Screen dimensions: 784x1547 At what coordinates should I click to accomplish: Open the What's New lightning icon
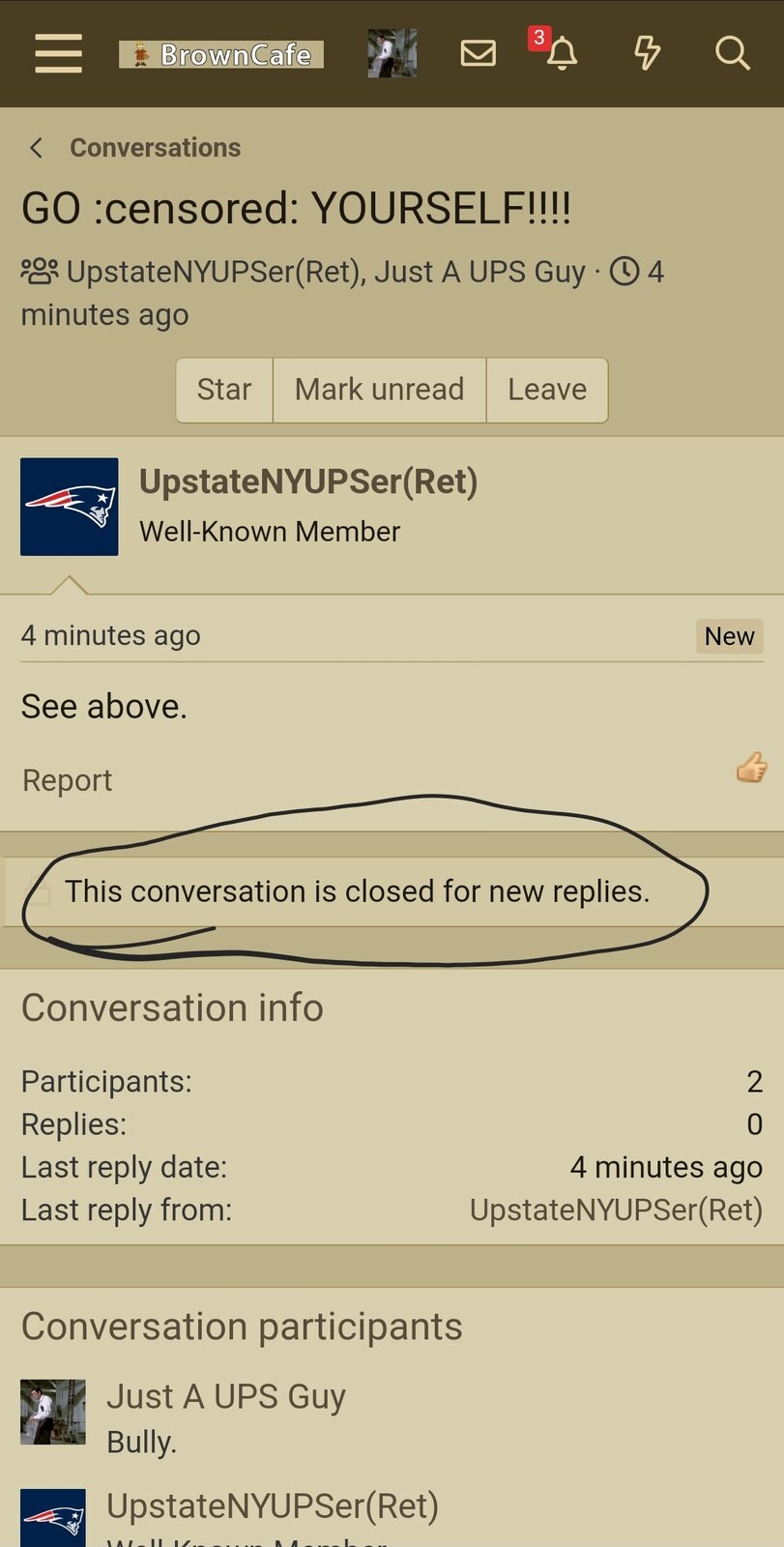pyautogui.click(x=647, y=53)
